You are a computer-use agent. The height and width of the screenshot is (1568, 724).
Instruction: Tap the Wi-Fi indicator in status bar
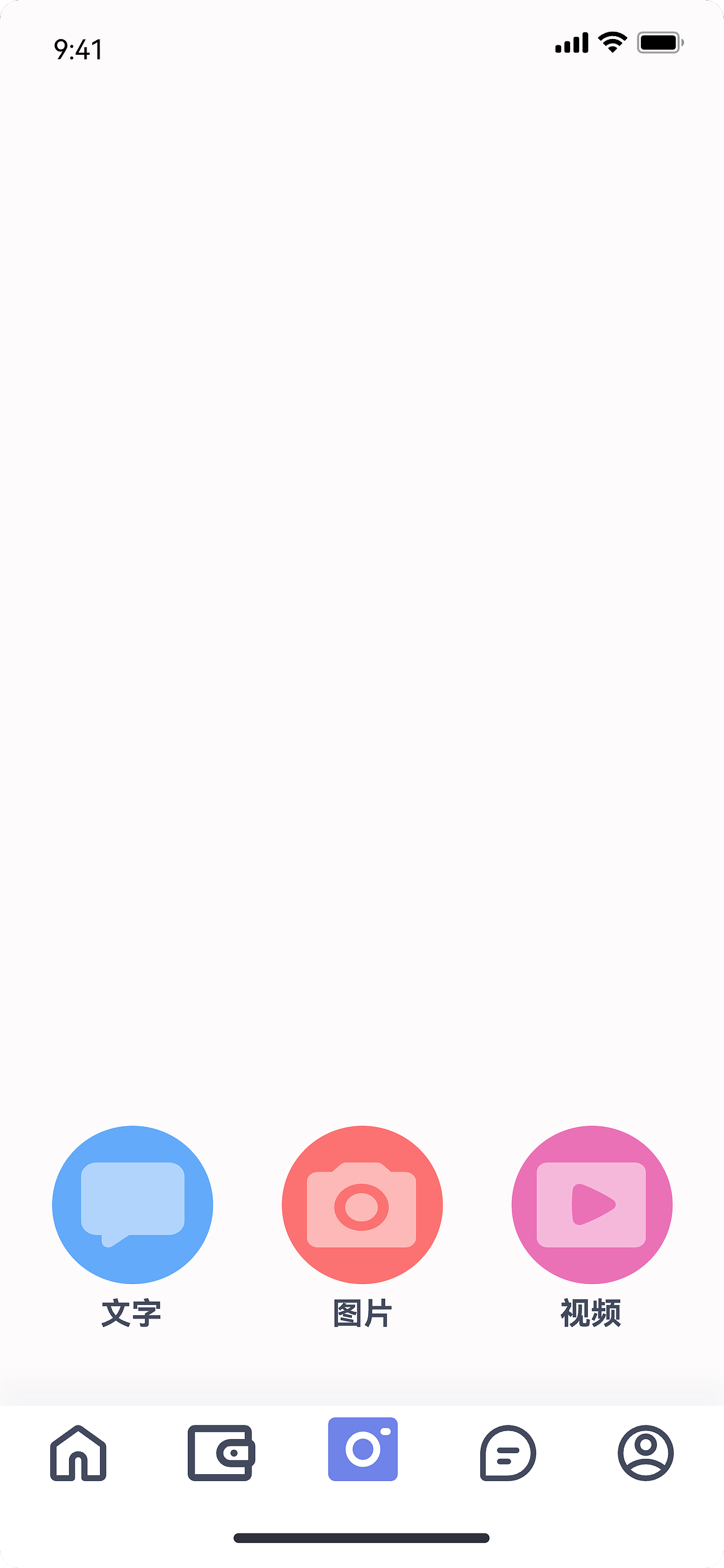612,41
